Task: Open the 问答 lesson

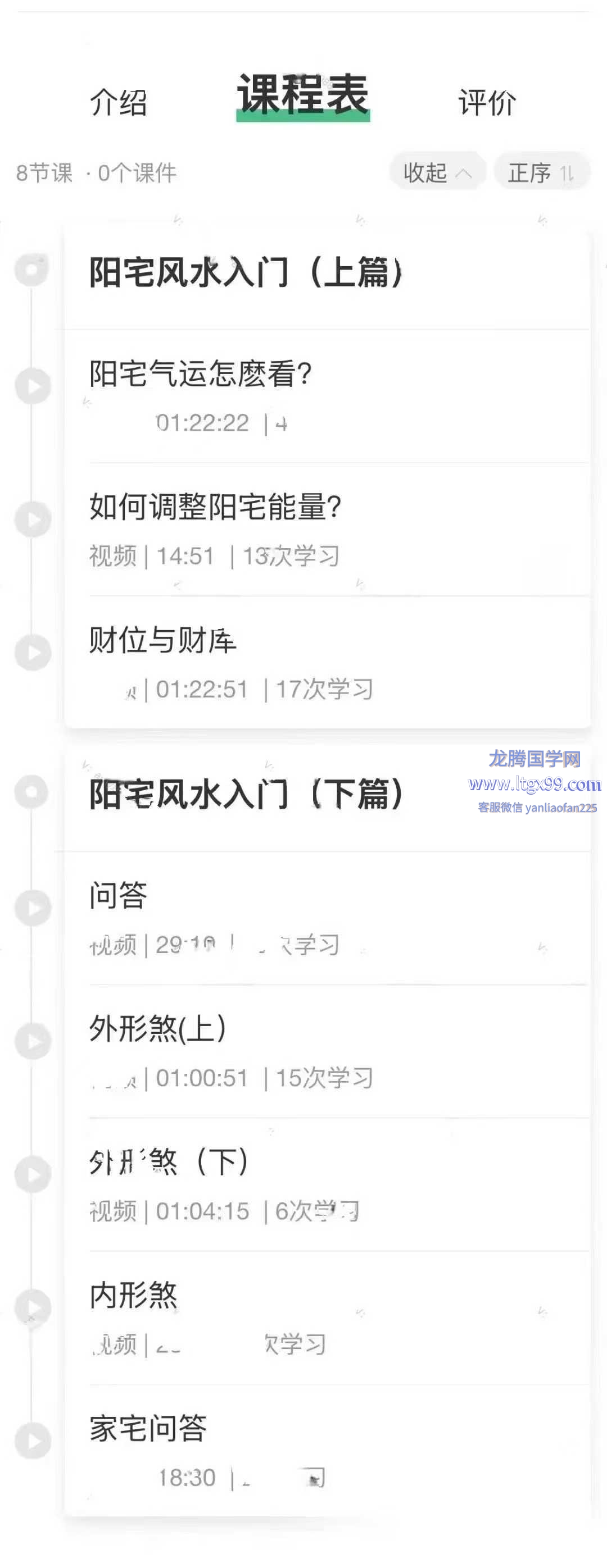Action: (x=119, y=896)
